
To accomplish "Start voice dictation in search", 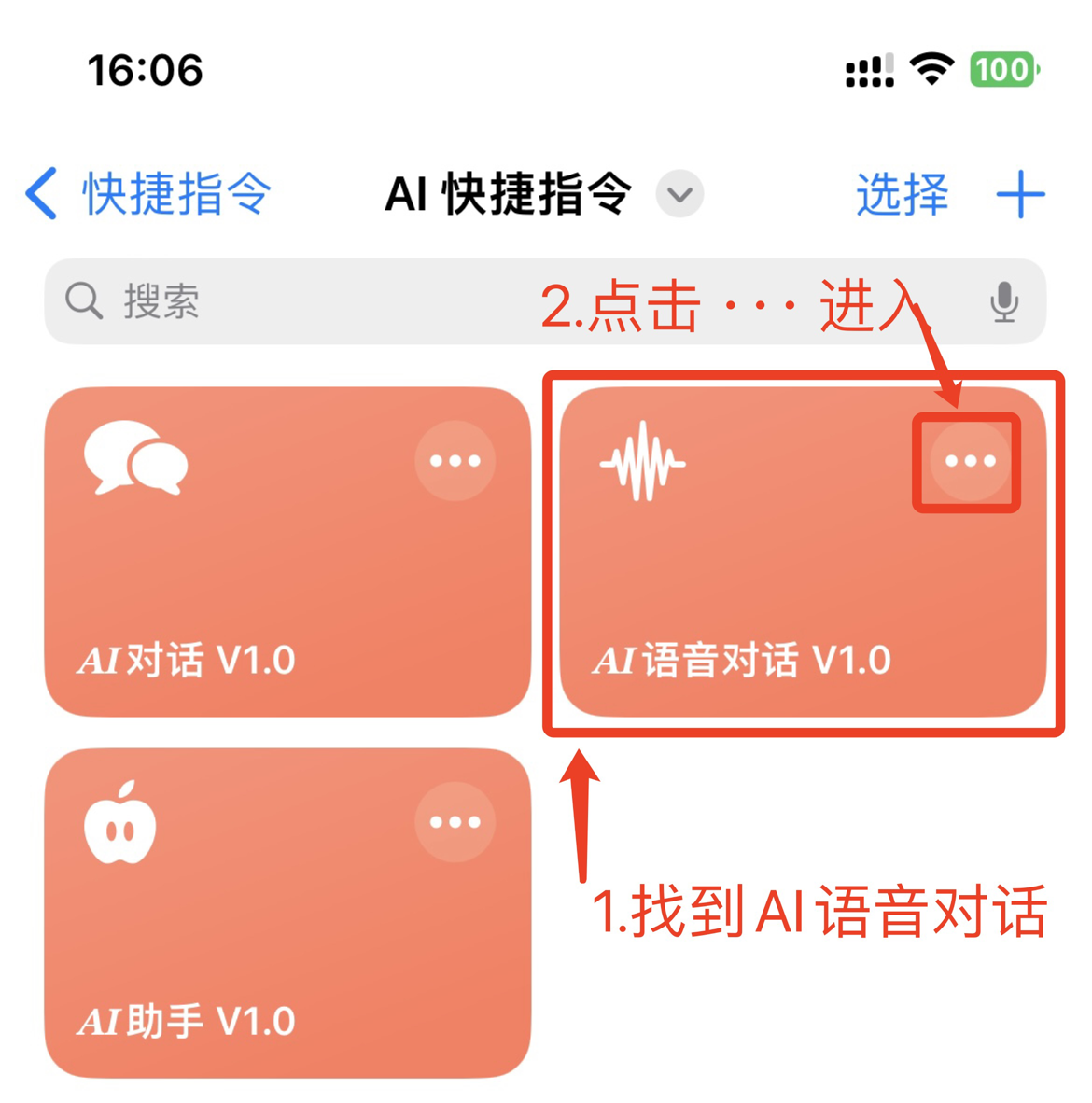I will (x=1004, y=301).
